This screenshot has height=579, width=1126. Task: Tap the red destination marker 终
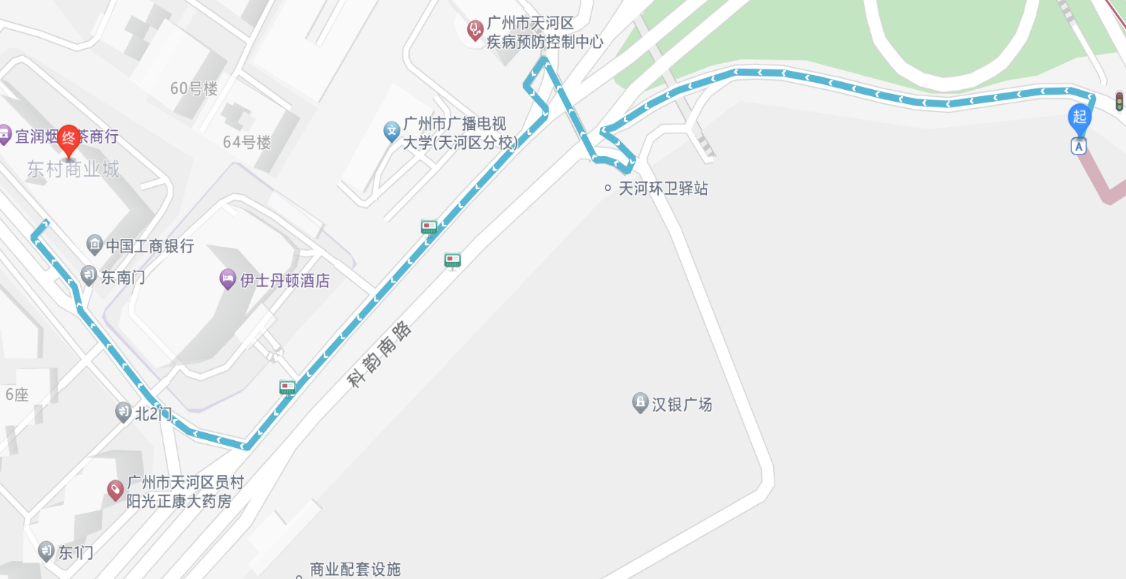69,139
